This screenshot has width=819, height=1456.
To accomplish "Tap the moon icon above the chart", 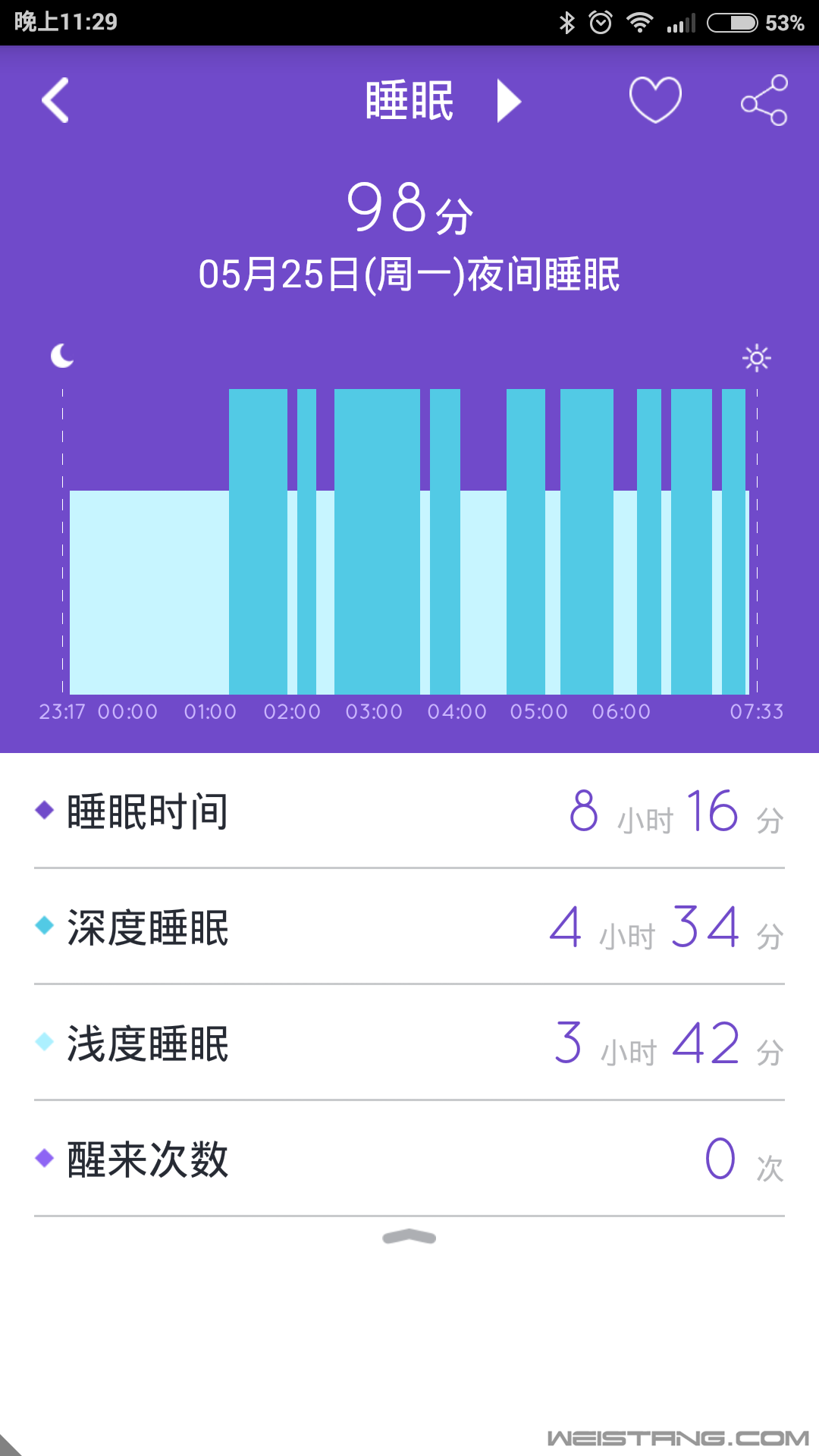I will tap(61, 356).
